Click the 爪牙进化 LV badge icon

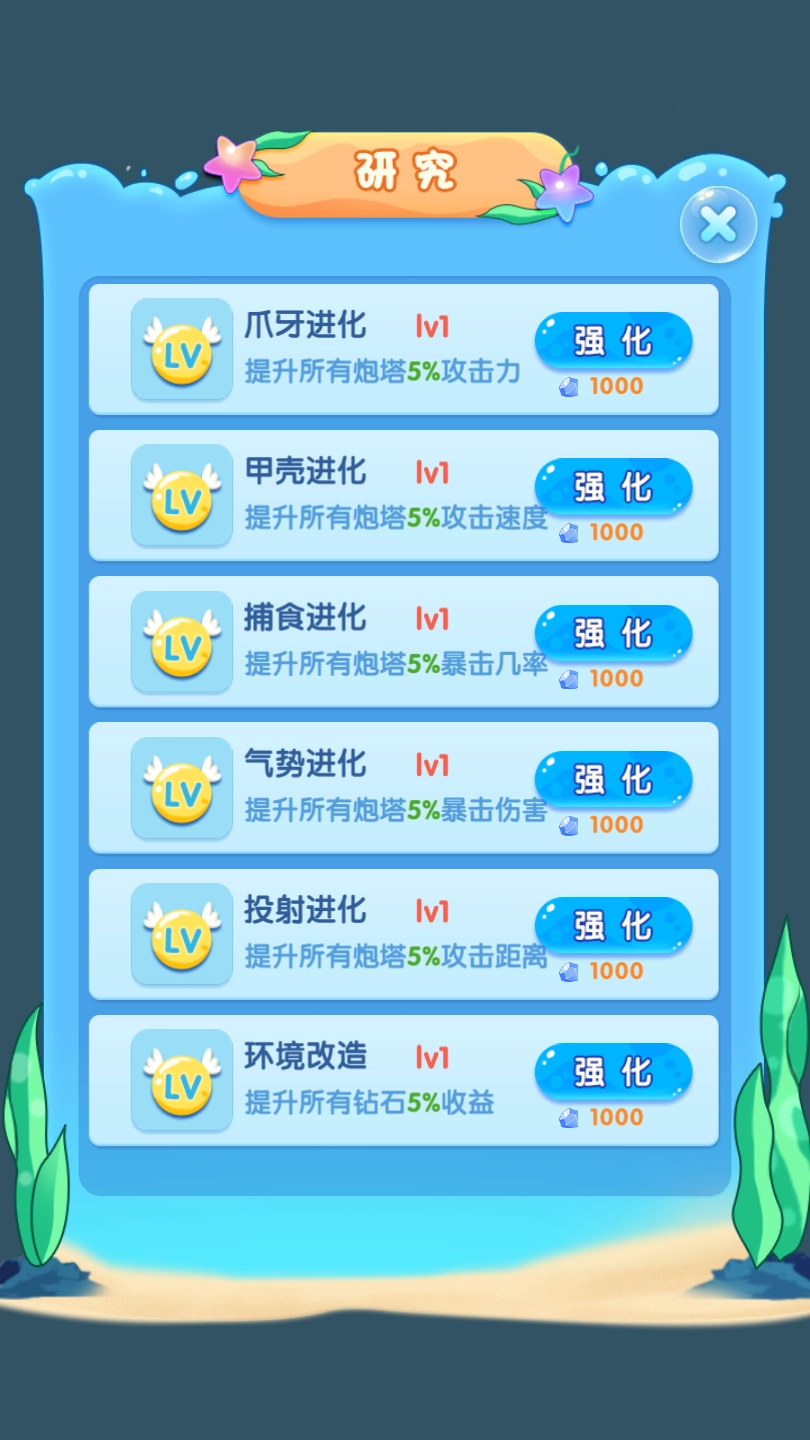[x=181, y=349]
